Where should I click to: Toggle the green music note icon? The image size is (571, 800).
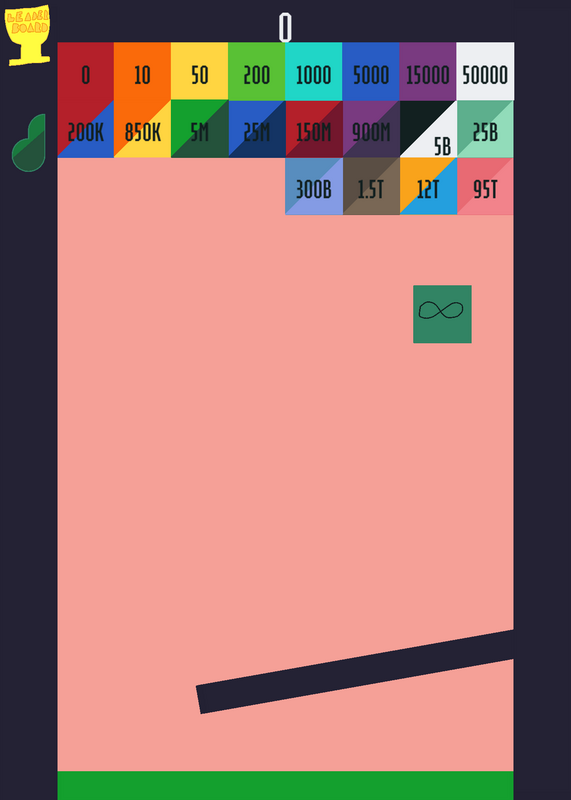coord(29,143)
